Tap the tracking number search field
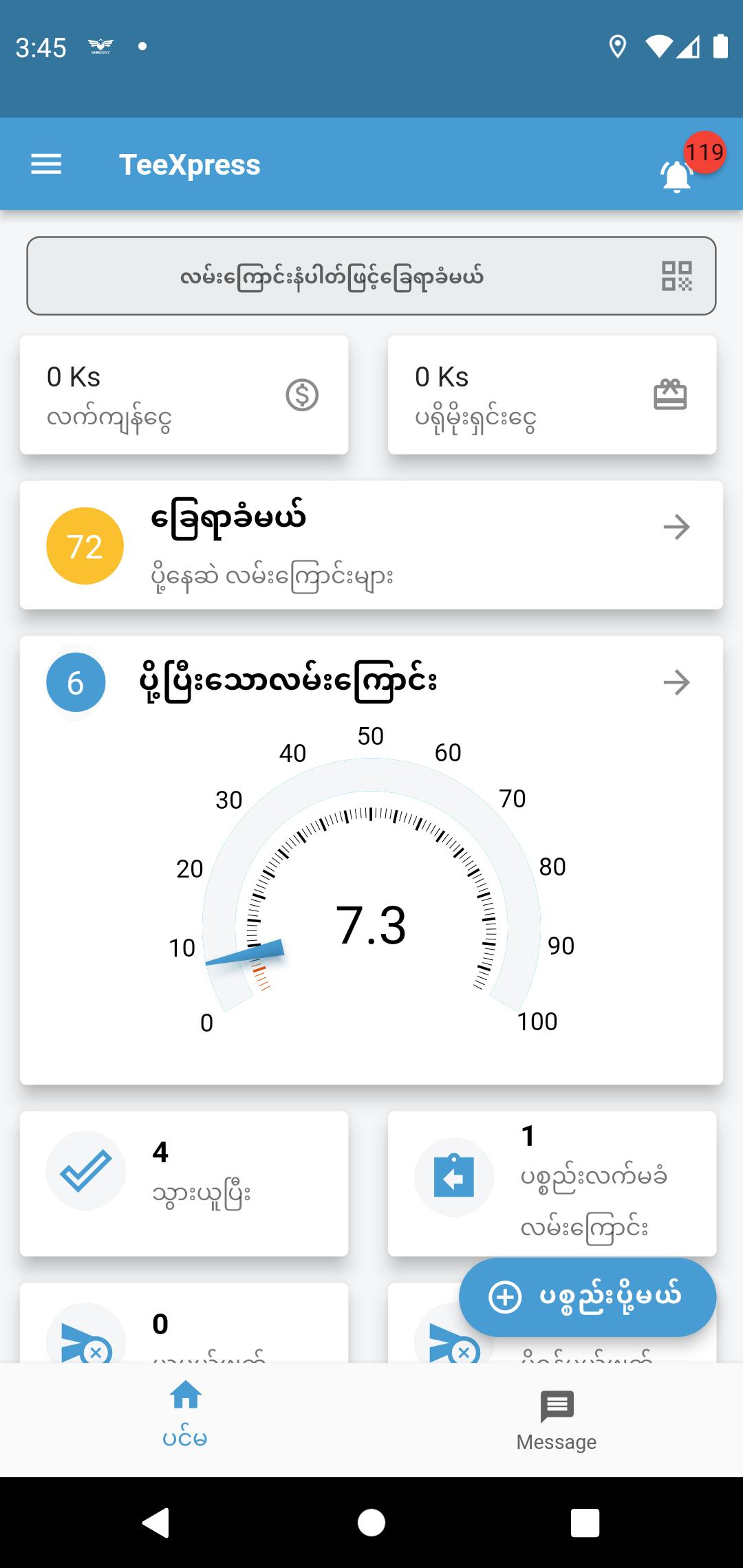 point(332,276)
